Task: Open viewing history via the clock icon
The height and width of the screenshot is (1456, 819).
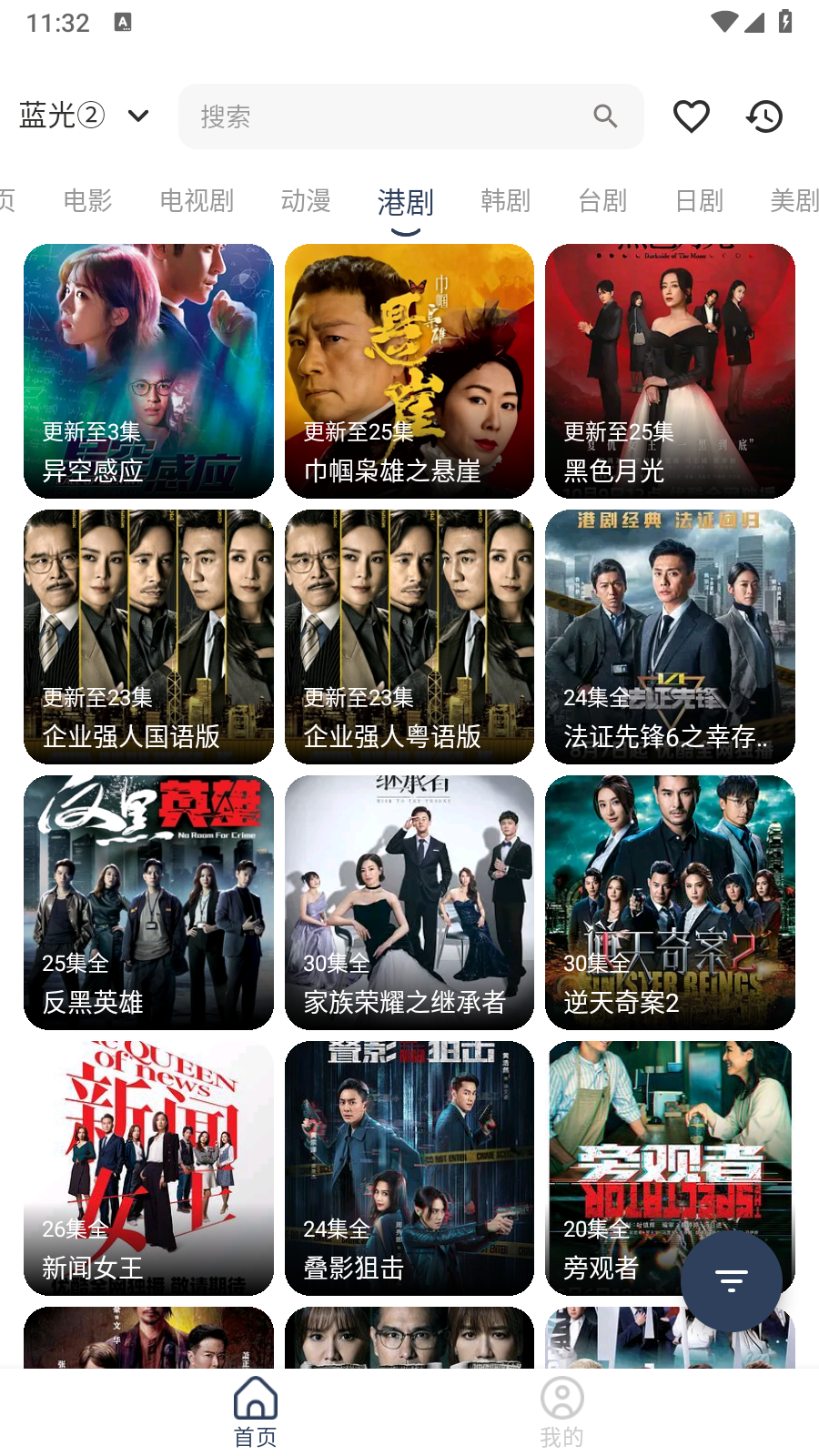Action: [x=764, y=116]
